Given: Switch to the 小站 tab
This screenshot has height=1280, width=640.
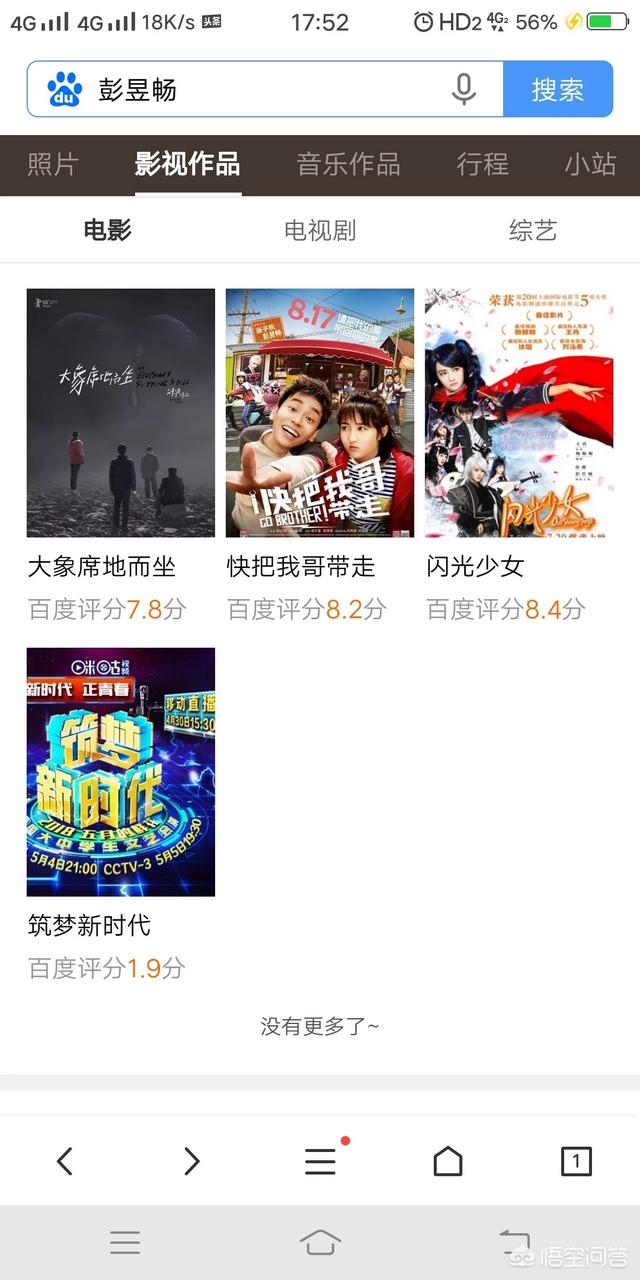Looking at the screenshot, I should [590, 165].
